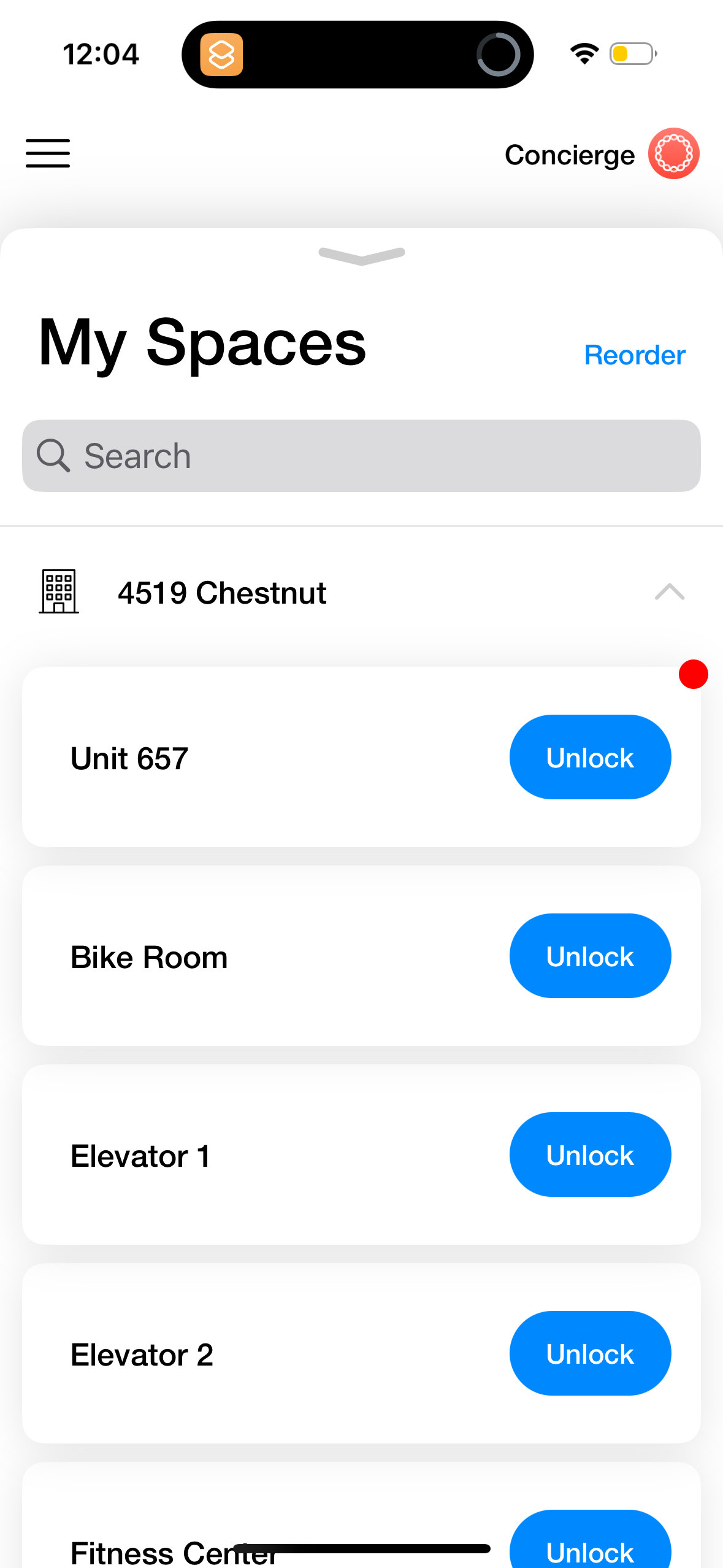Unlock Elevator 1
Image resolution: width=723 pixels, height=1568 pixels.
589,1154
